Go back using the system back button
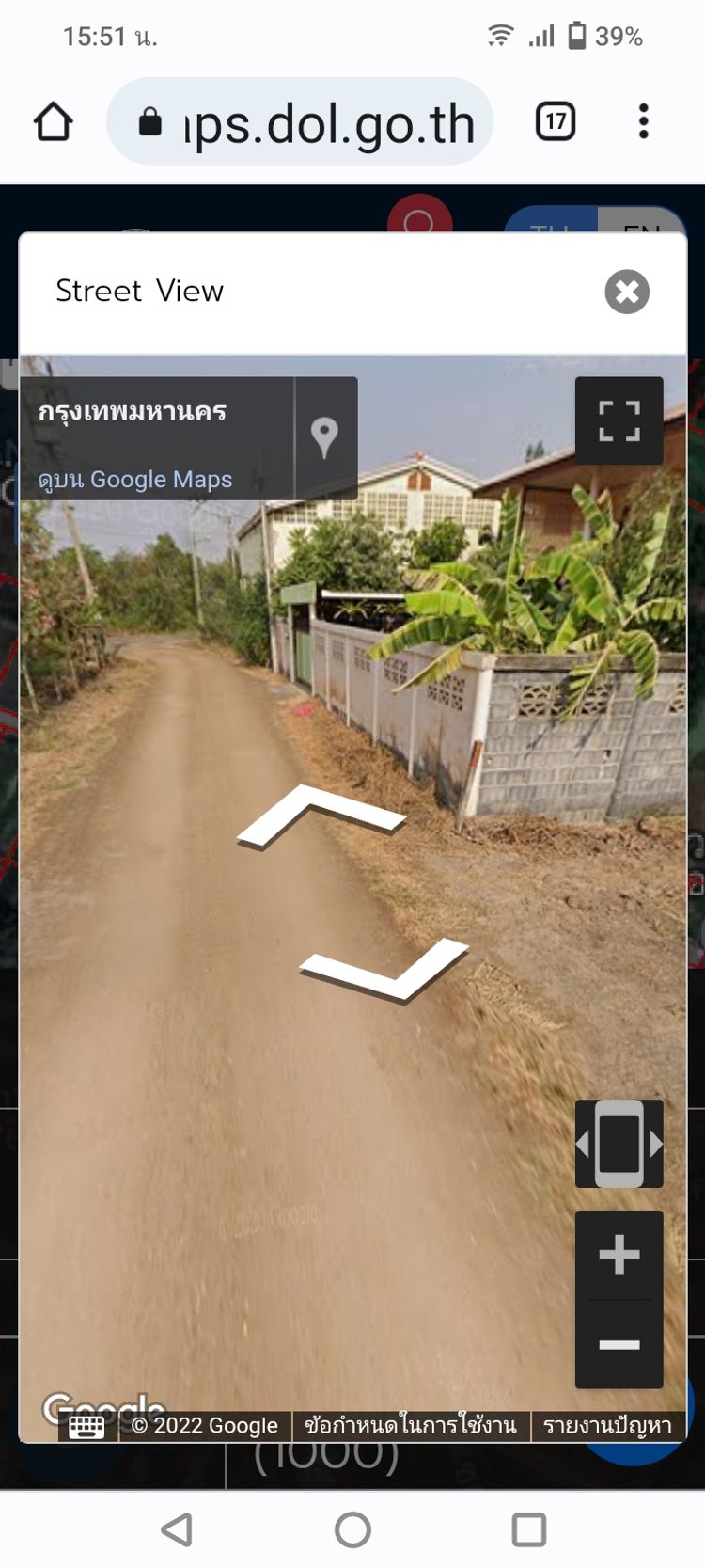Viewport: 705px width, 1568px height. click(x=177, y=1529)
